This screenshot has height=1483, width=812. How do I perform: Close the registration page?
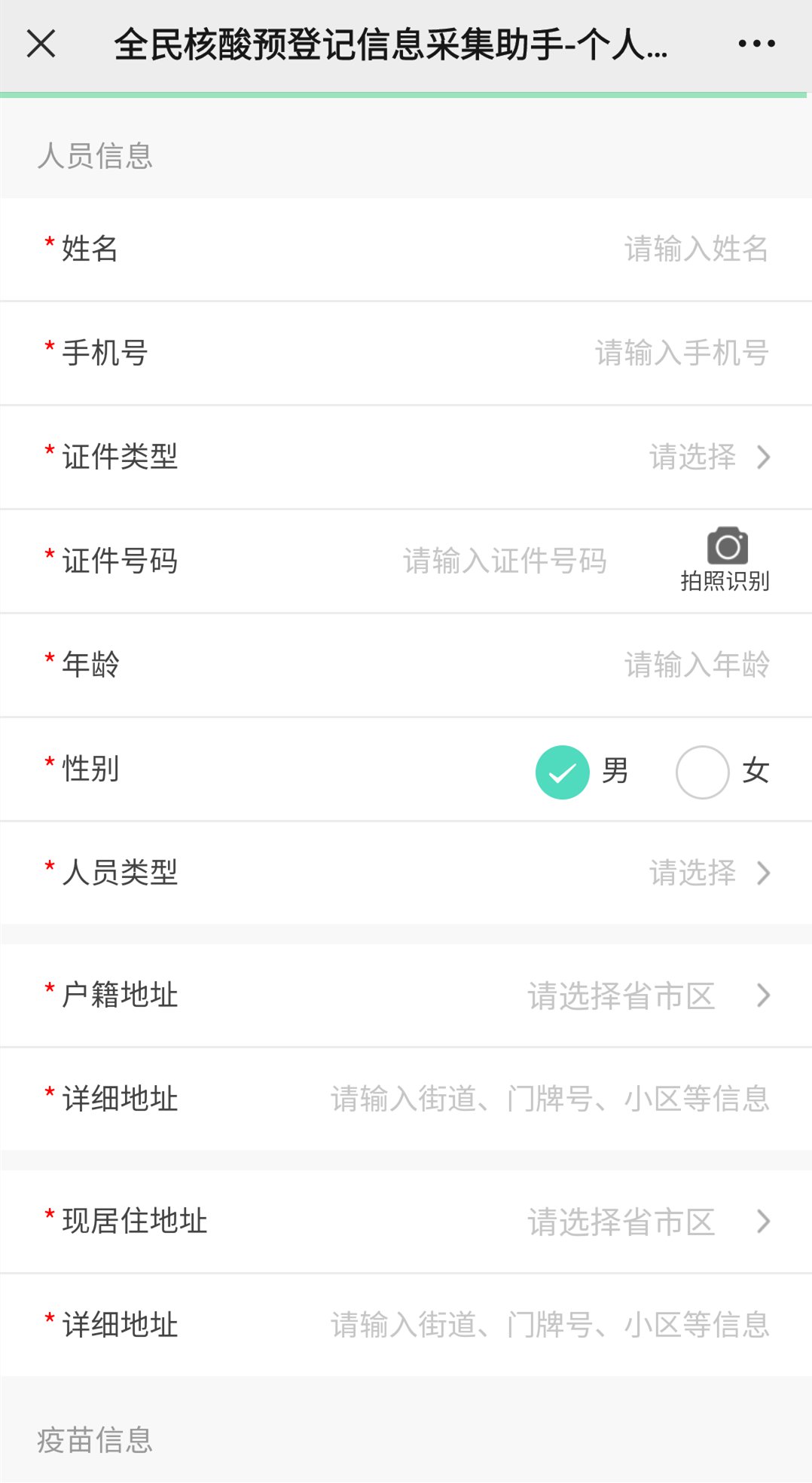[41, 44]
